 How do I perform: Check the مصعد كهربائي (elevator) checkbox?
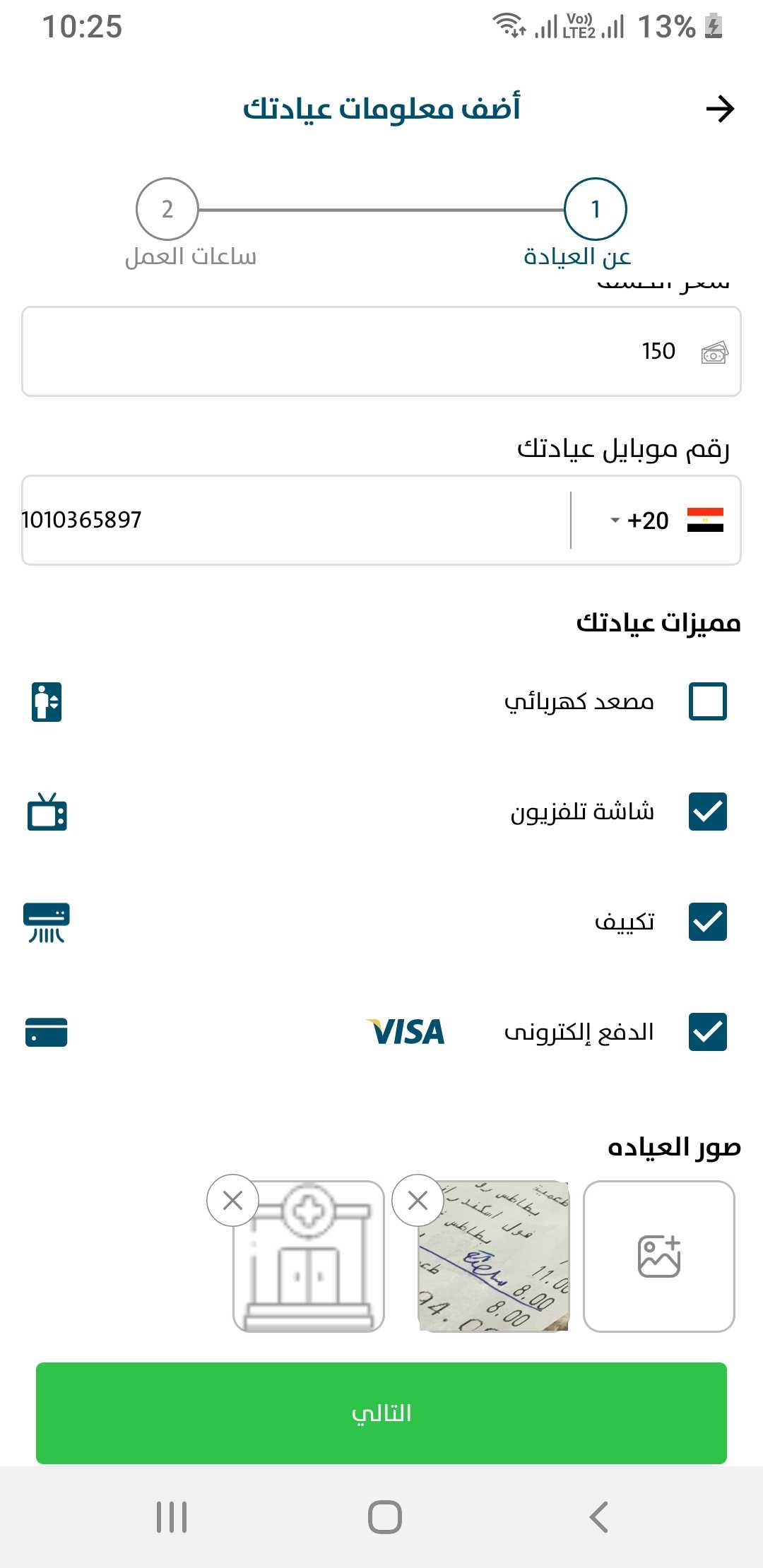[707, 701]
